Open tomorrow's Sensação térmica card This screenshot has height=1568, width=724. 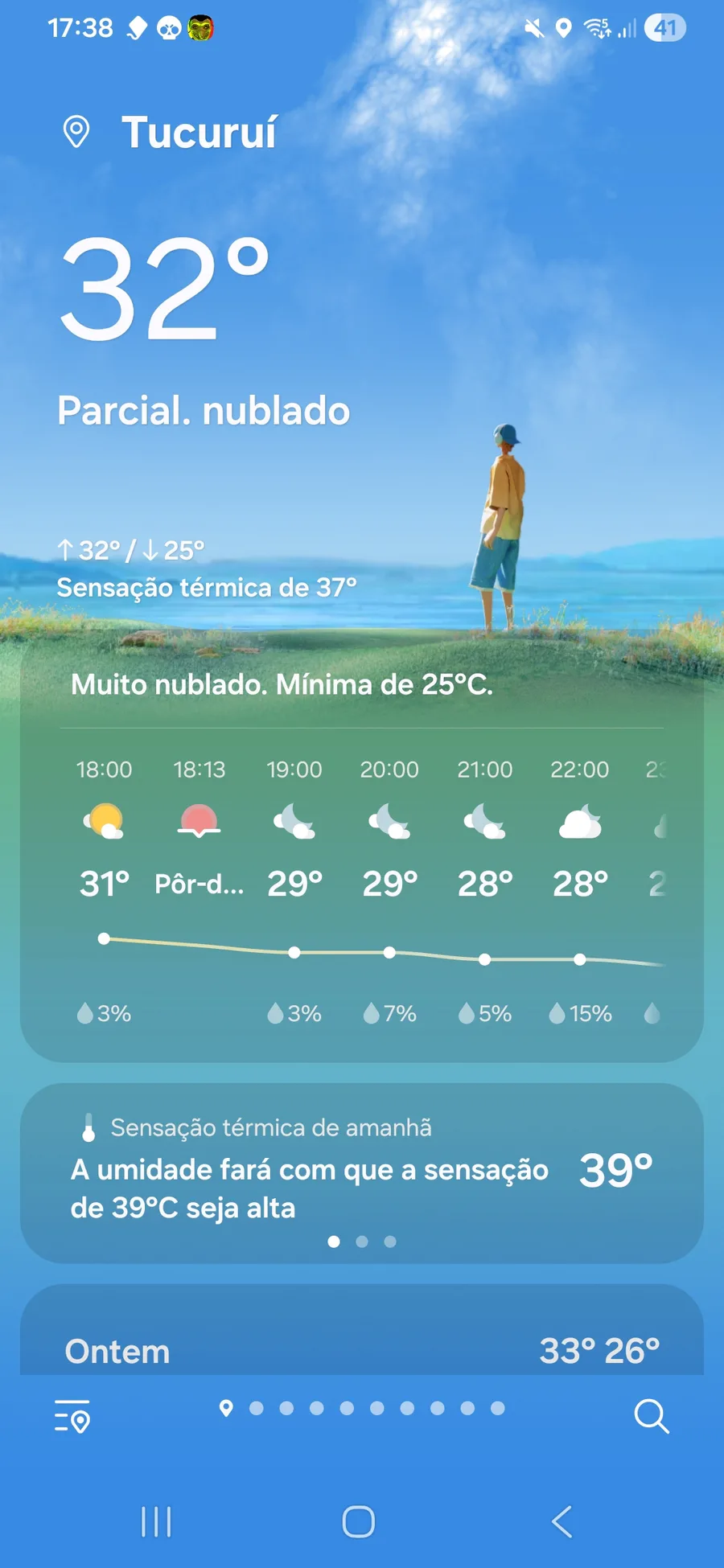362,1172
